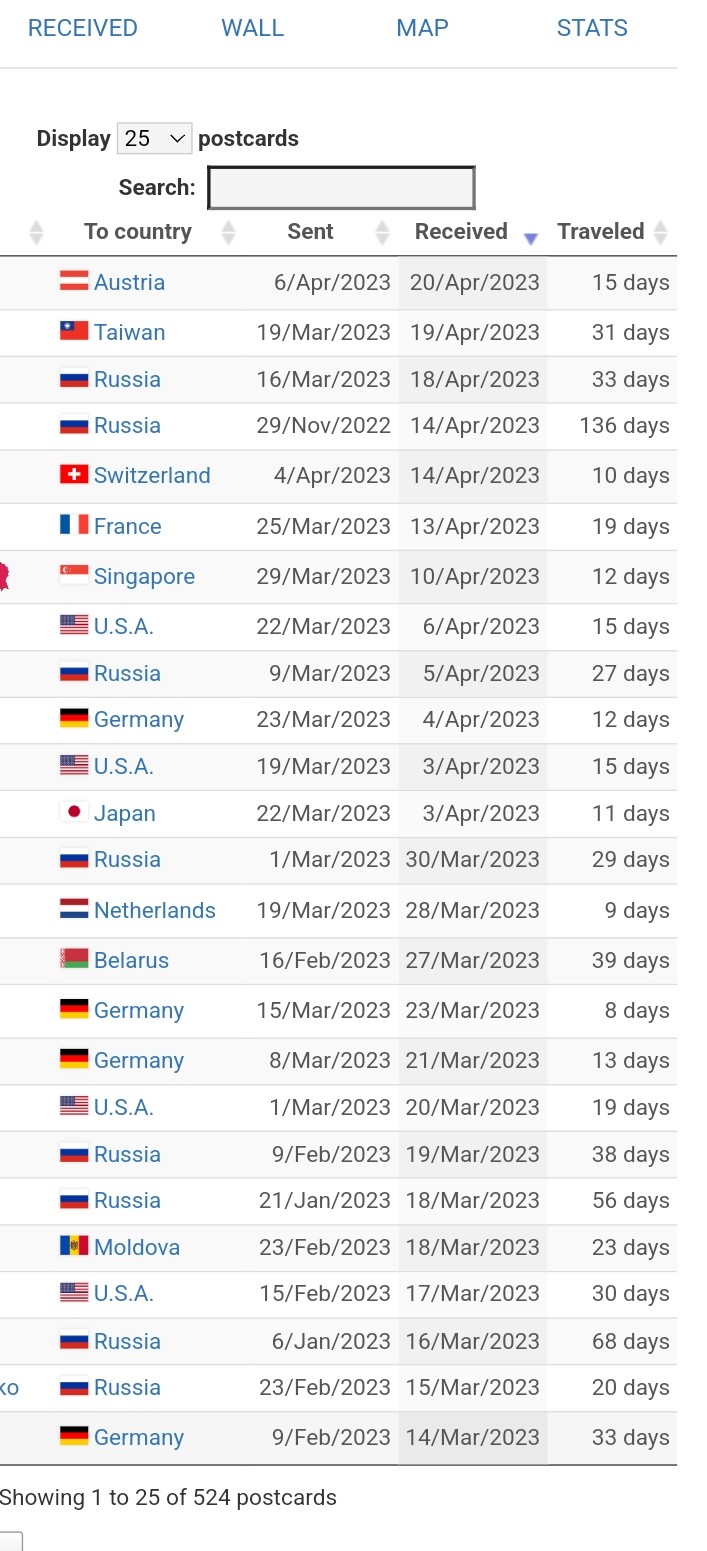Sort table by Sent date column
This screenshot has width=707, height=1551.
pyautogui.click(x=310, y=232)
